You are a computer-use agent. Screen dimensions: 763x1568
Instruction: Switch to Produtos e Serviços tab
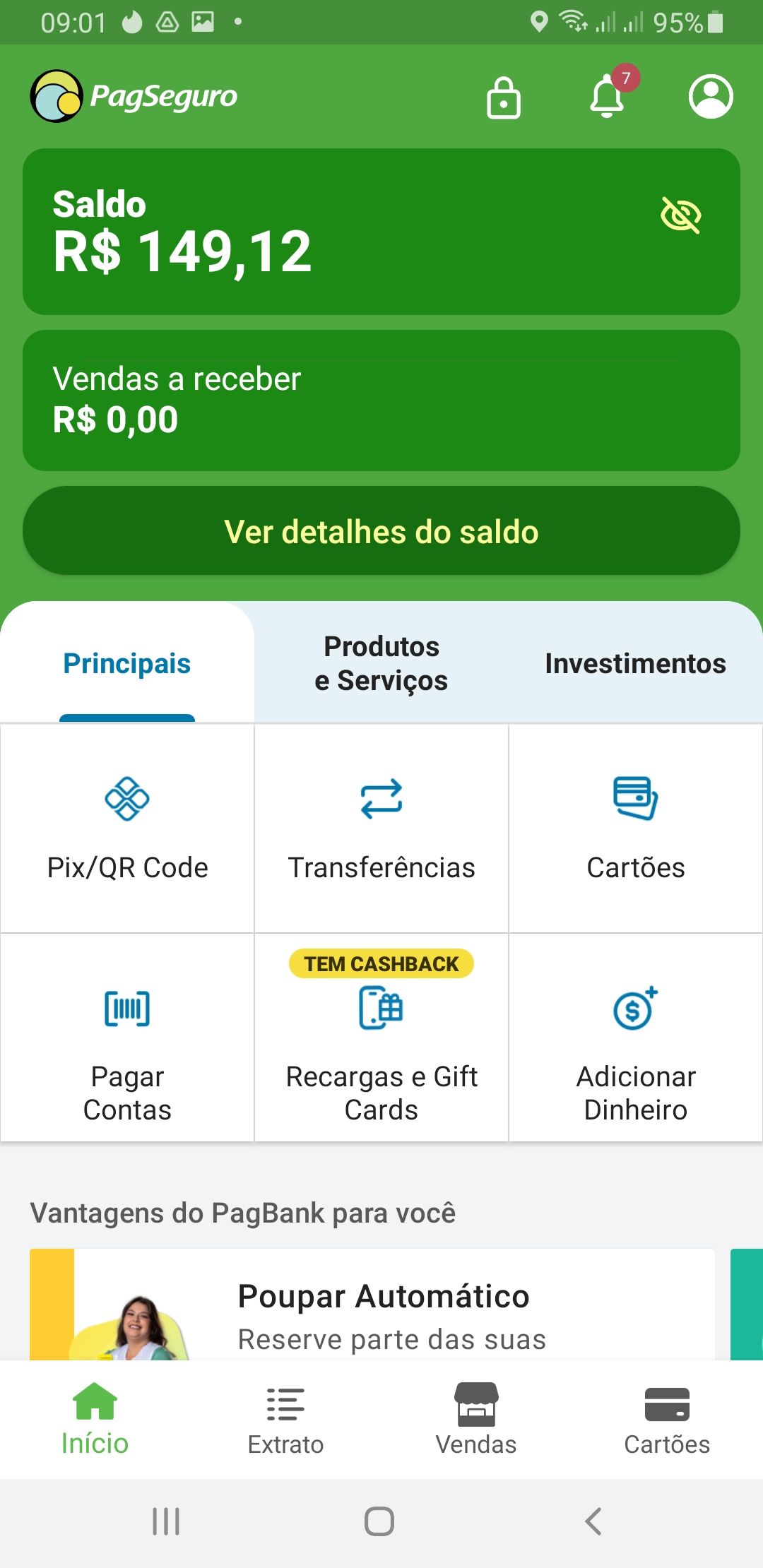pyautogui.click(x=381, y=664)
